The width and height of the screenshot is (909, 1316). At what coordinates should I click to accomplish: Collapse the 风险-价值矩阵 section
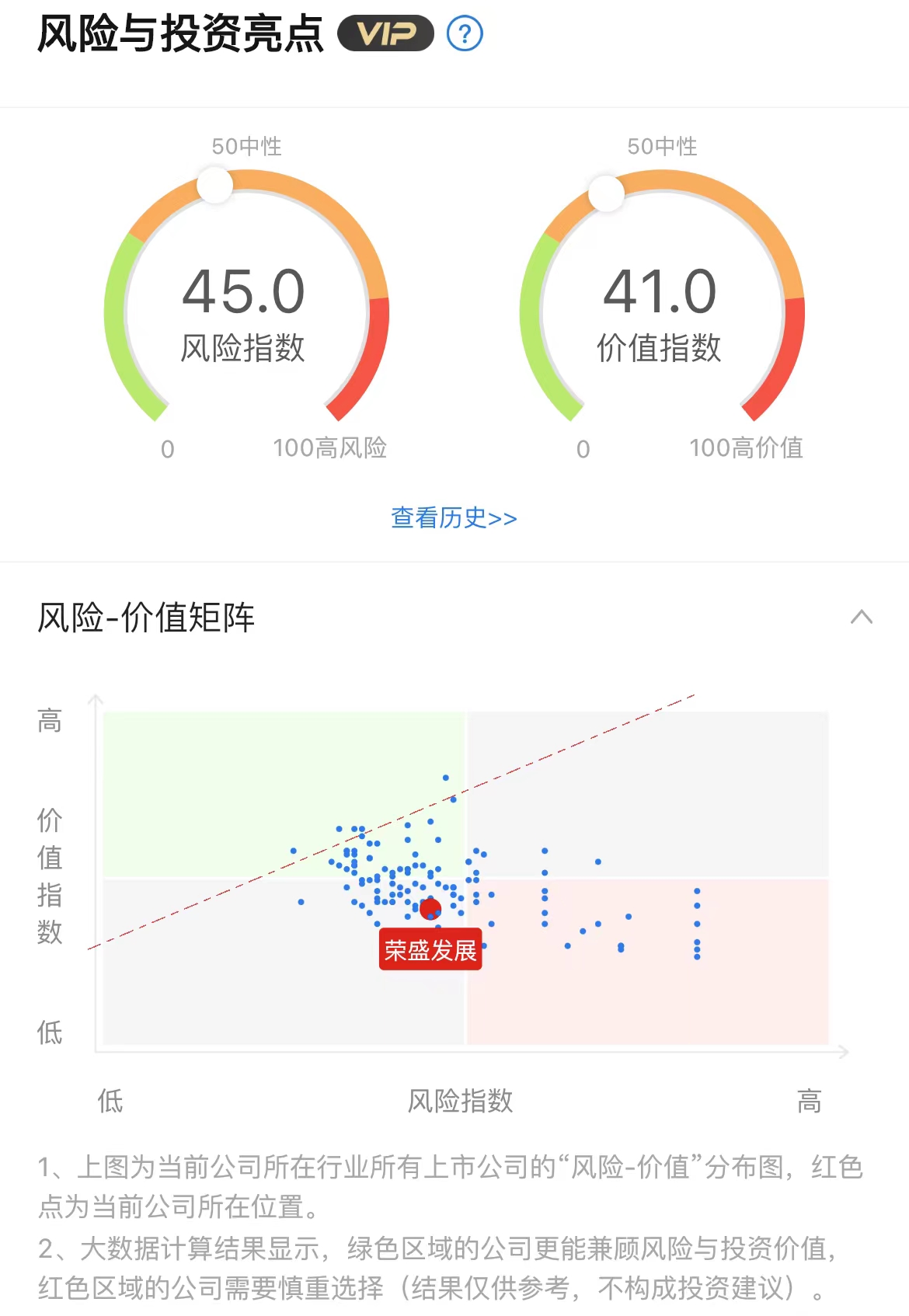(861, 618)
